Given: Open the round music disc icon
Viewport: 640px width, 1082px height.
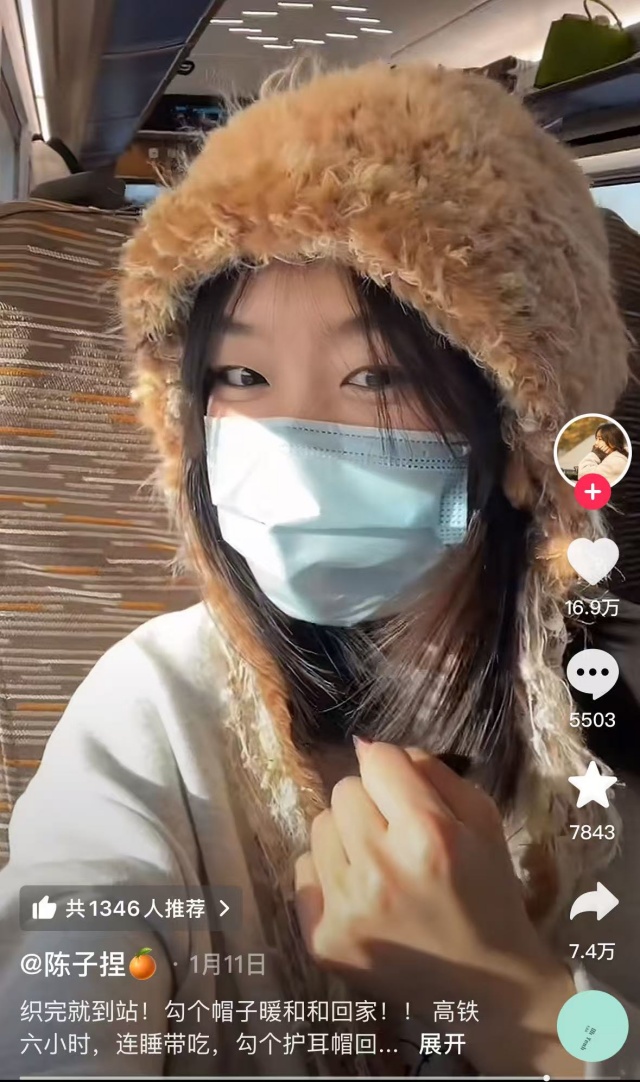Looking at the screenshot, I should [x=592, y=1026].
